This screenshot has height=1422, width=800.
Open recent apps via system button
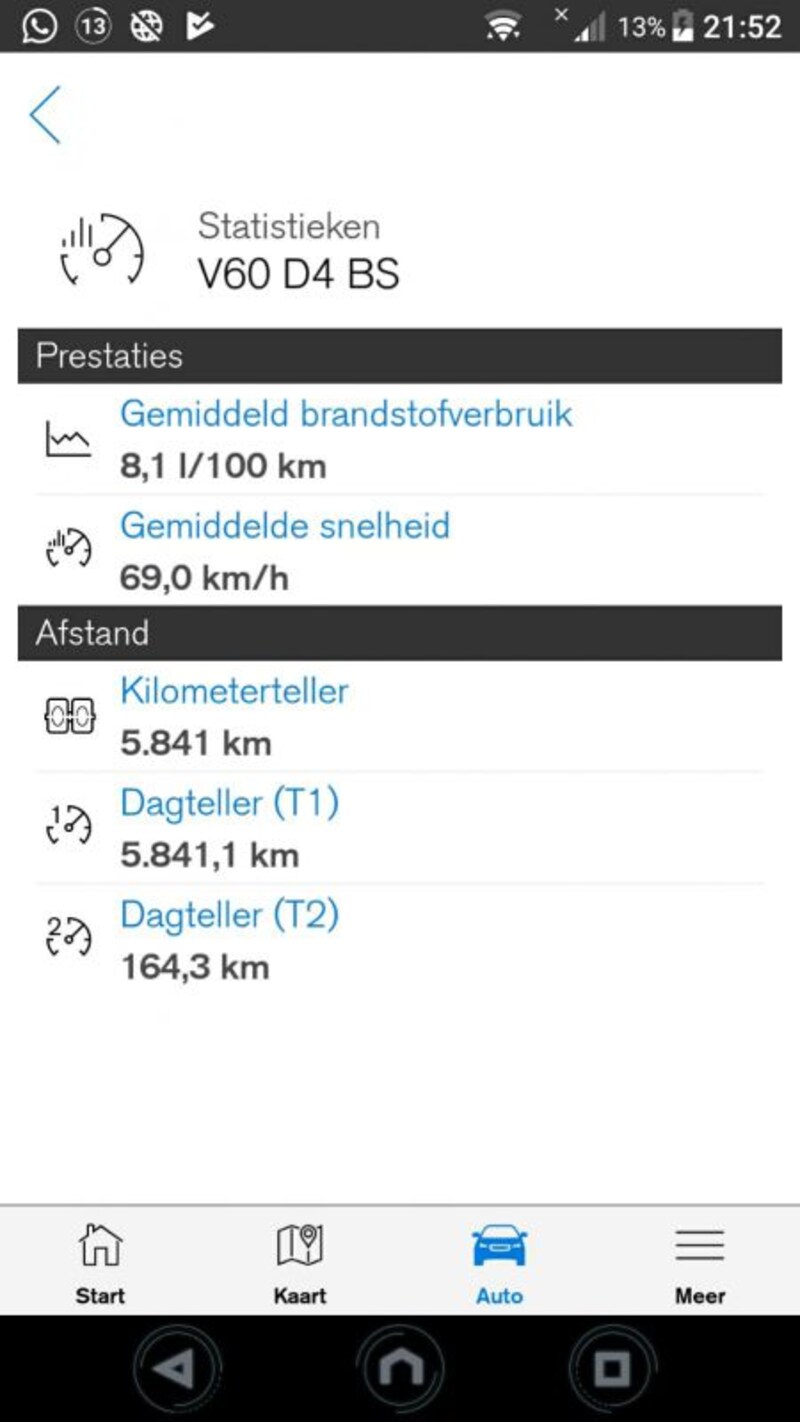click(614, 1367)
